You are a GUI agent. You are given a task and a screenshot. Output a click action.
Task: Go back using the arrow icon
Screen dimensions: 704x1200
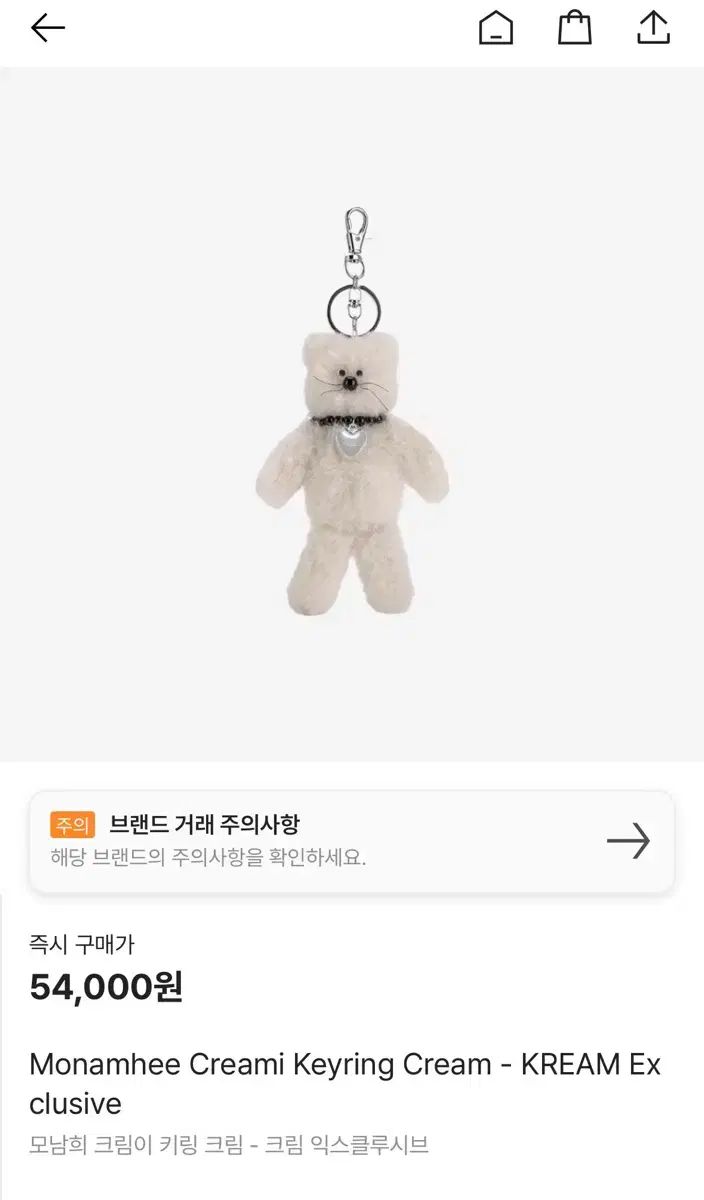(47, 28)
